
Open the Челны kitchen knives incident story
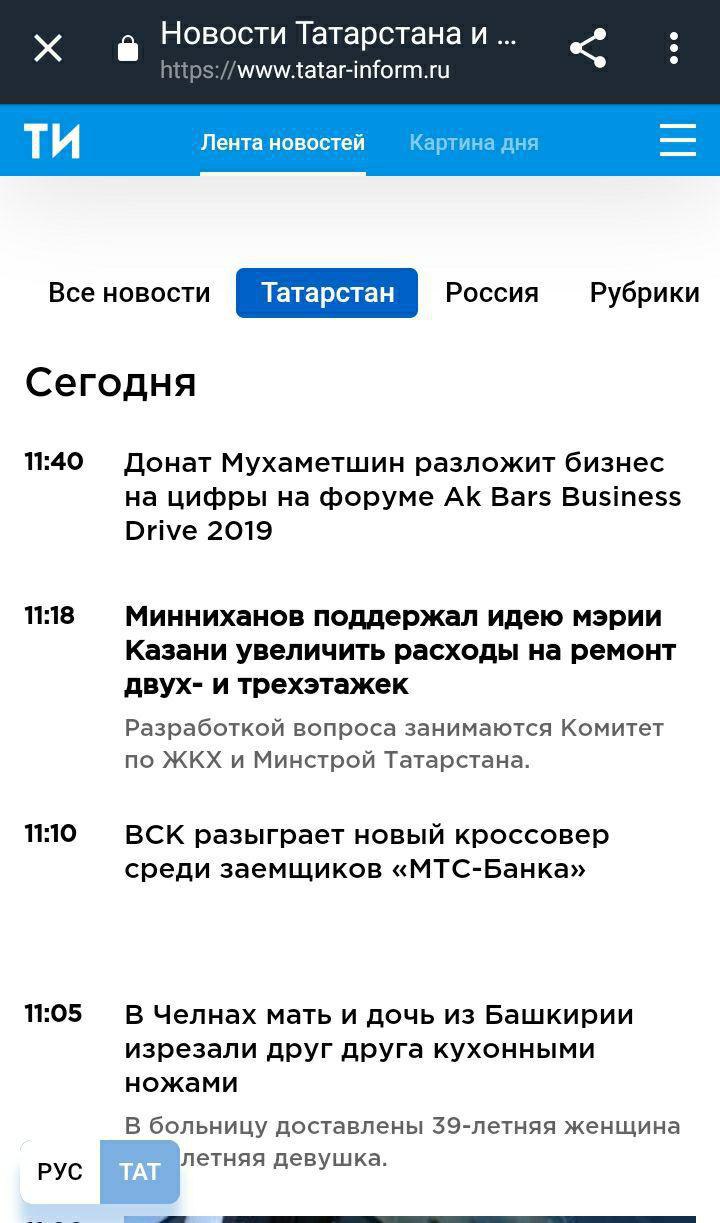[x=378, y=1048]
